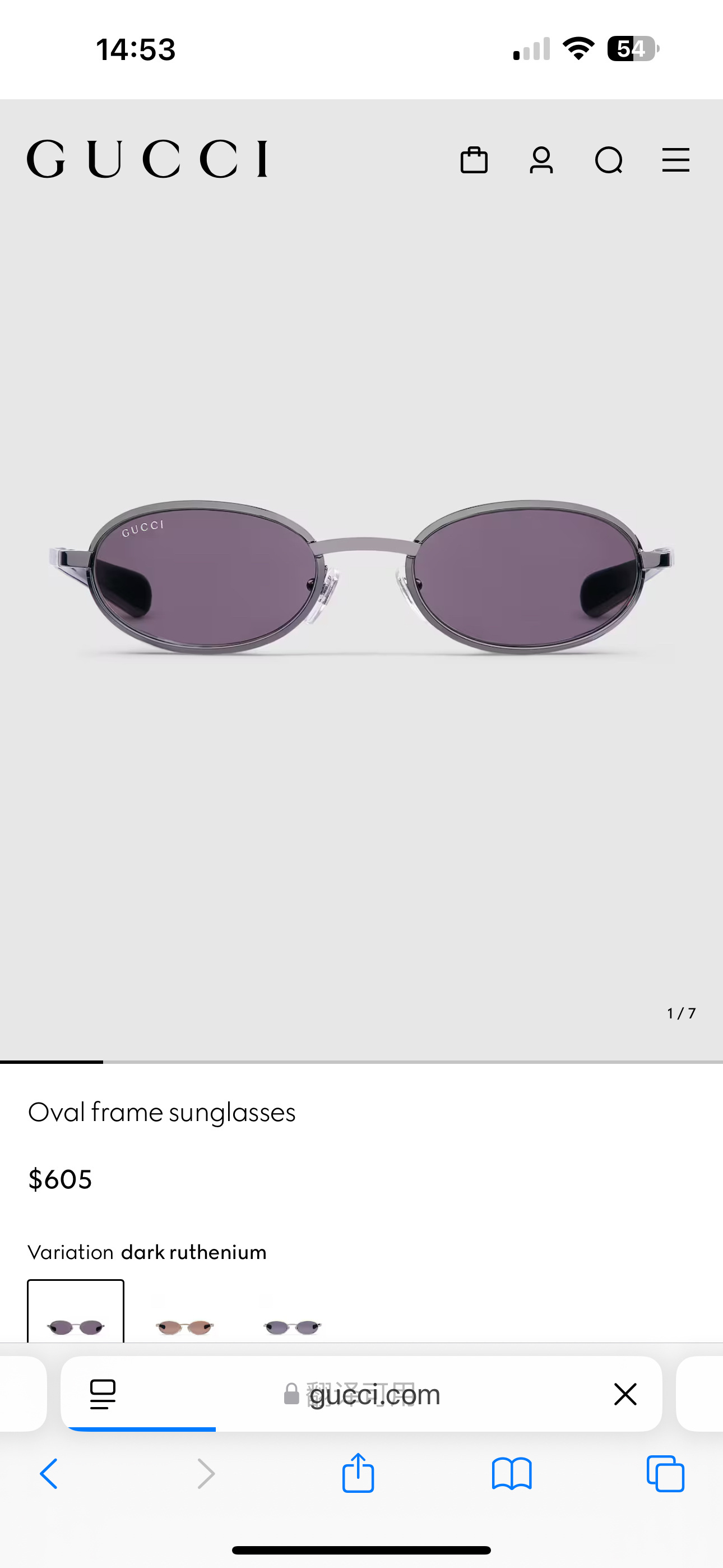Open the sunglasses product image

click(361, 577)
